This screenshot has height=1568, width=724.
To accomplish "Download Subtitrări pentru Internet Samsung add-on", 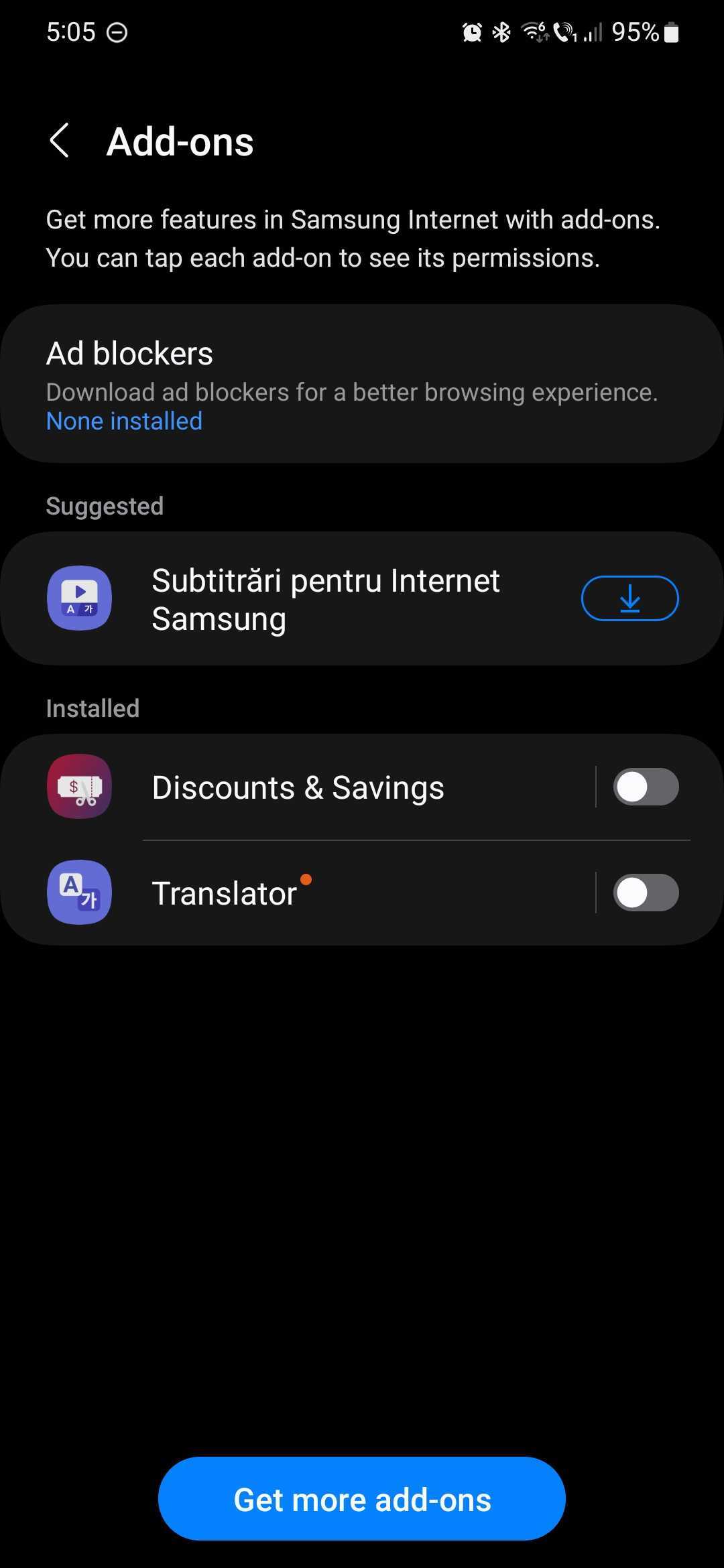I will pos(629,598).
